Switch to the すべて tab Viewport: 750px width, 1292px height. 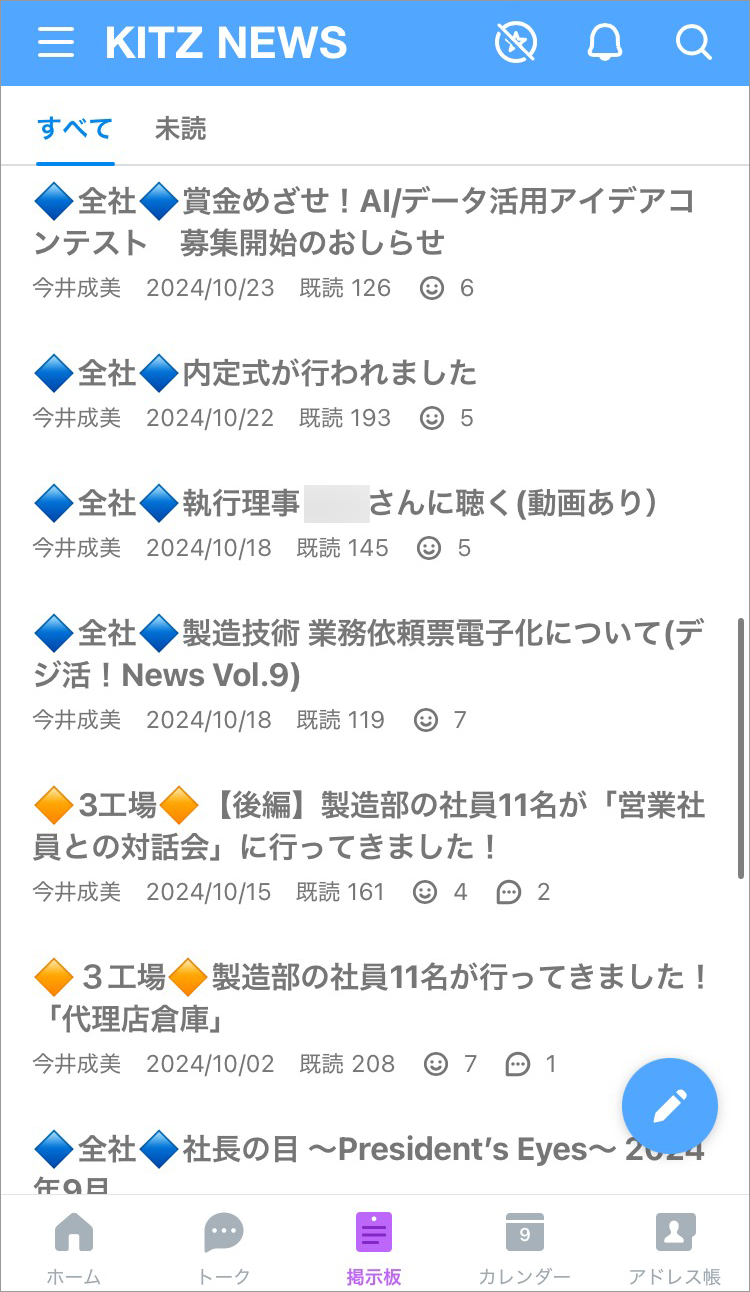(75, 129)
